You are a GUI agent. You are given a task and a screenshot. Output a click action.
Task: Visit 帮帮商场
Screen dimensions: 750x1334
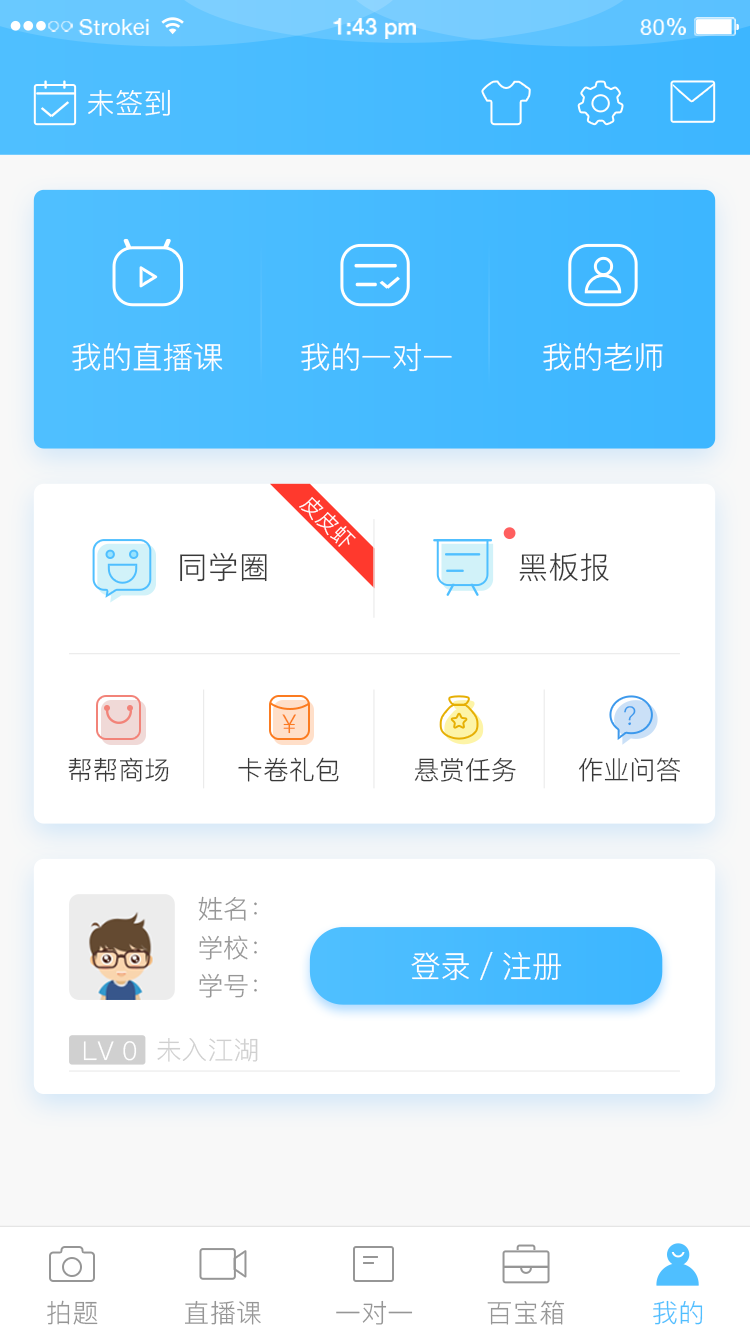point(119,739)
